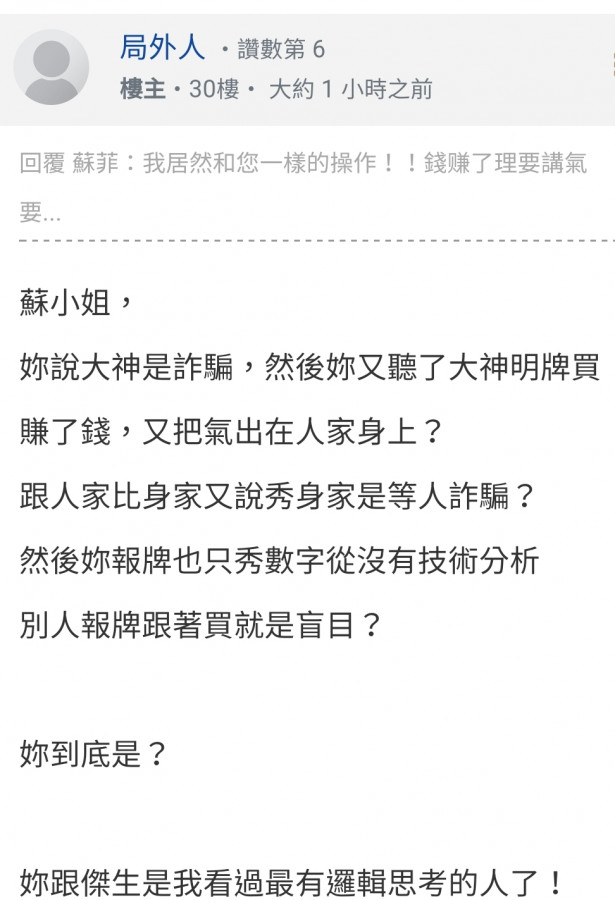Screen dimensions: 615x900
Task: Open 局外人's profile avatar
Action: tap(51, 67)
